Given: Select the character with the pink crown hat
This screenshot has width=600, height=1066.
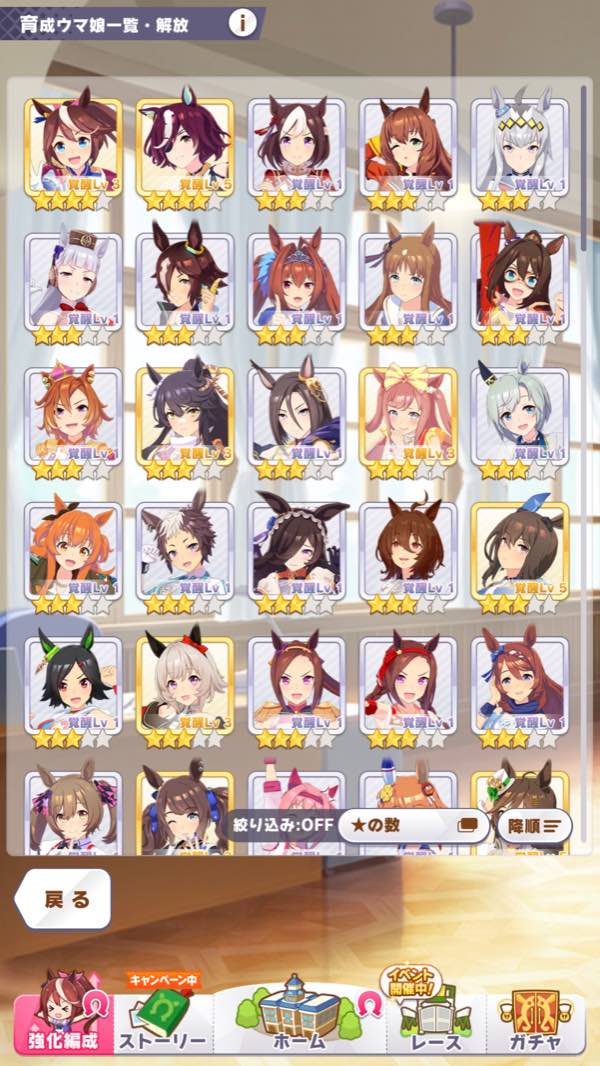Looking at the screenshot, I should point(73,418).
